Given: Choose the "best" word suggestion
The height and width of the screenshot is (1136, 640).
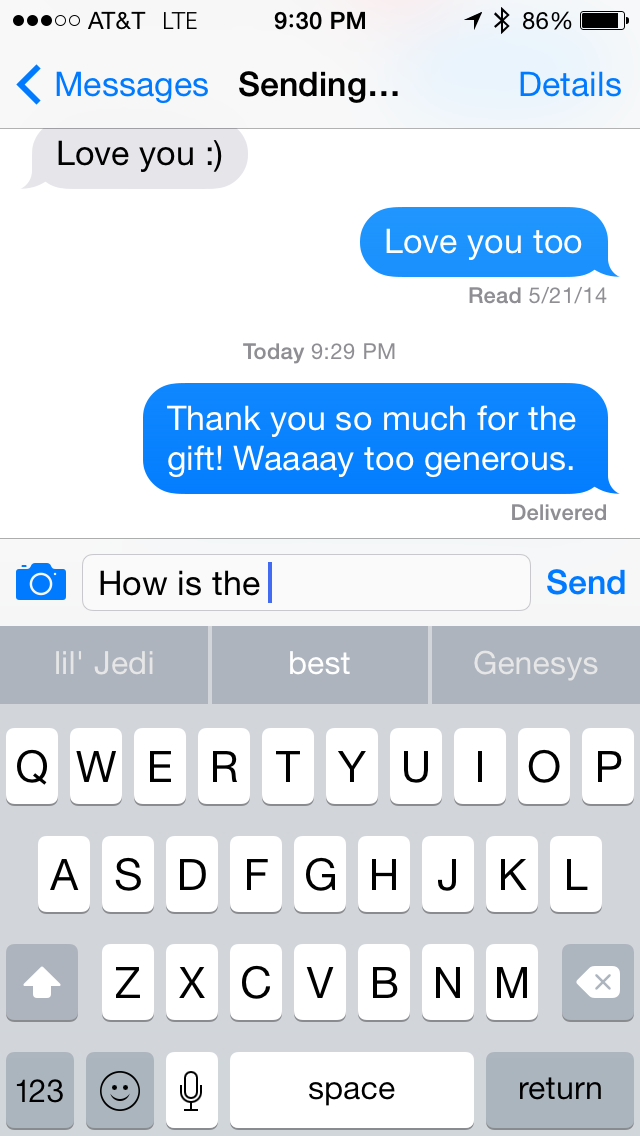Looking at the screenshot, I should point(320,664).
